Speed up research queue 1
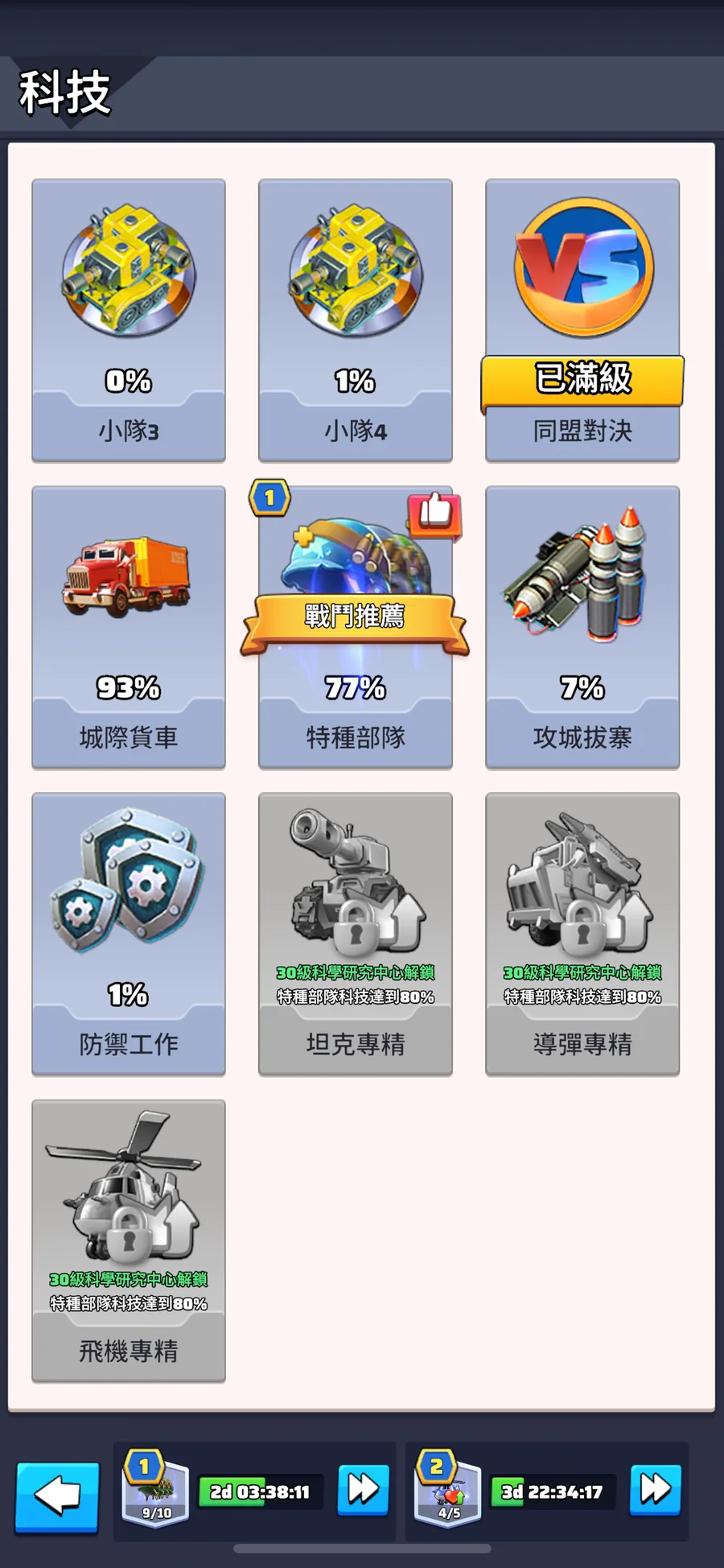This screenshot has height=1568, width=724. [x=363, y=1490]
